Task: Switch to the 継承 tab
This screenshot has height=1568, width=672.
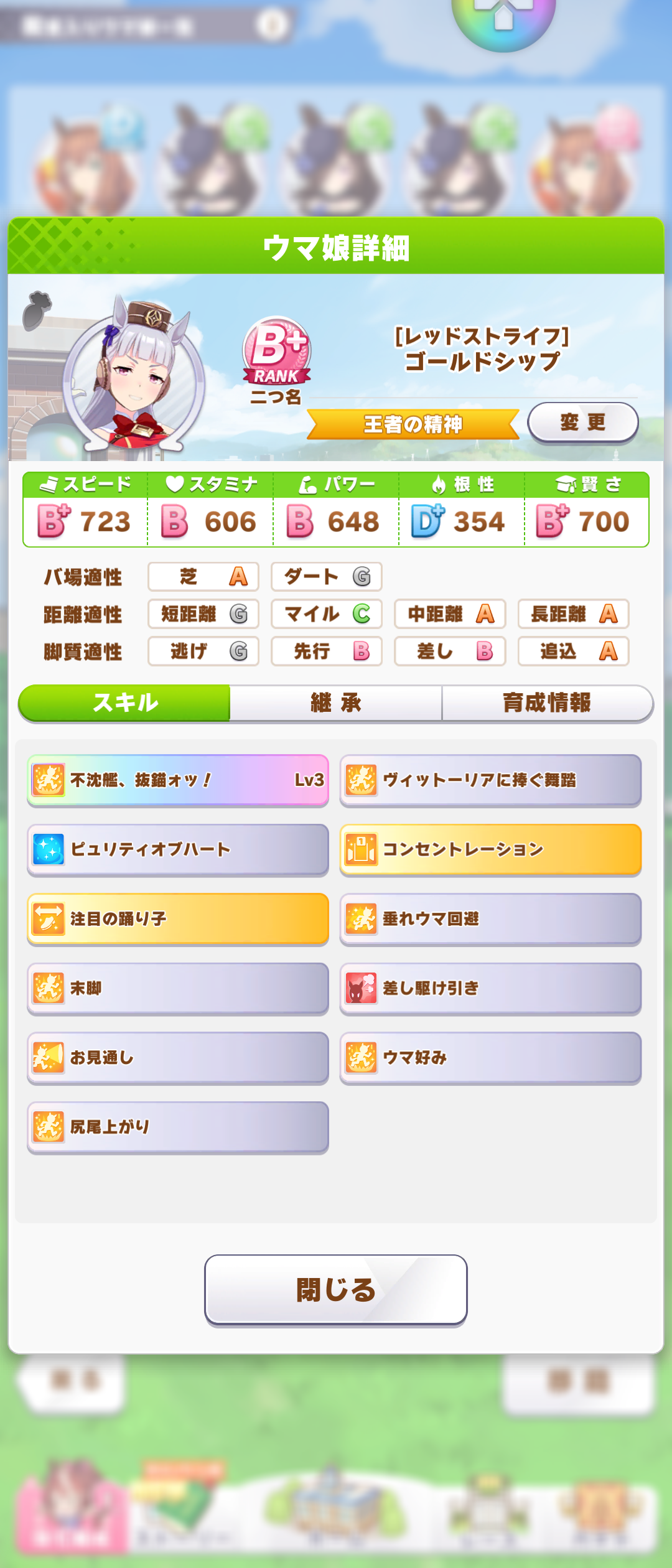Action: tap(336, 703)
